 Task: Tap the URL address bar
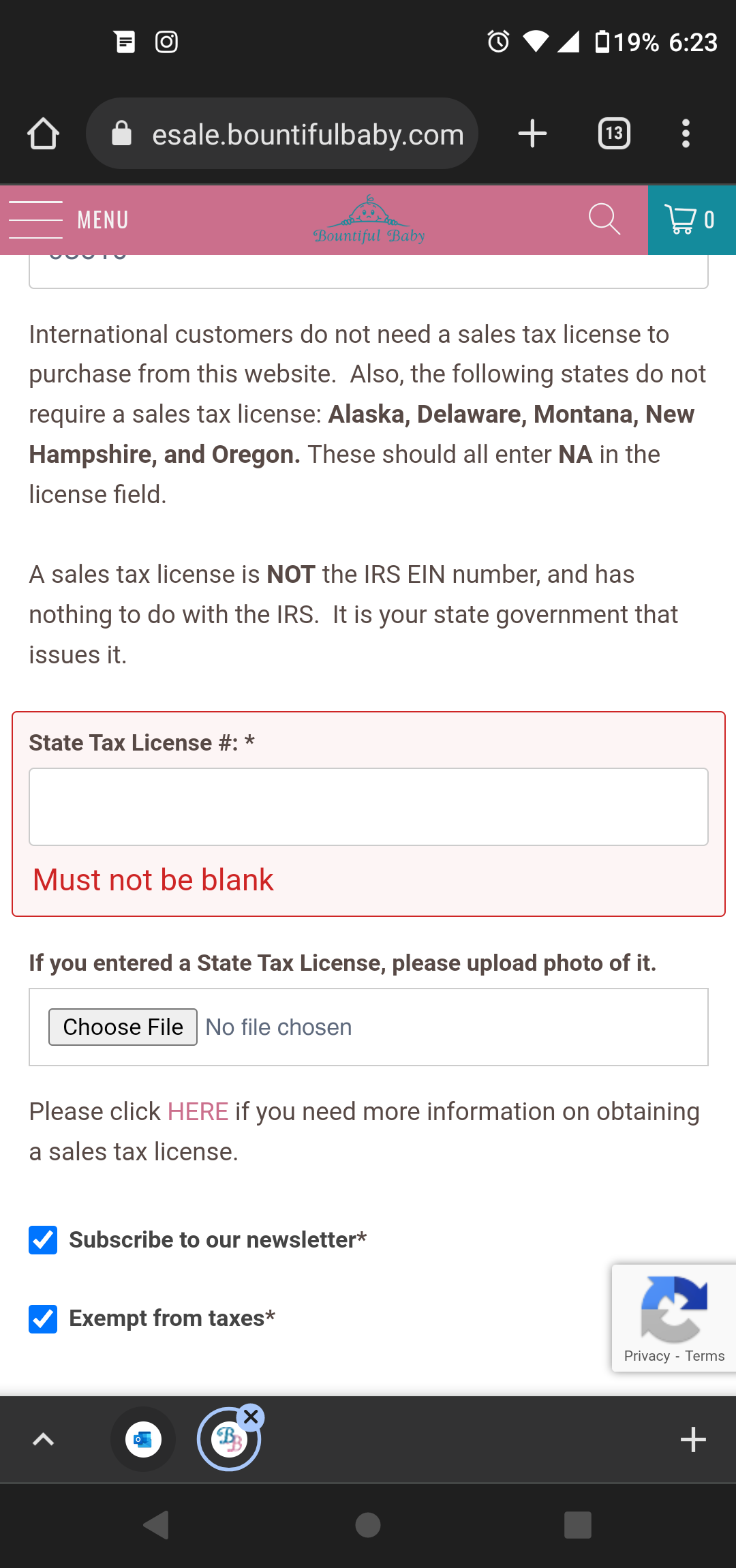click(x=282, y=134)
